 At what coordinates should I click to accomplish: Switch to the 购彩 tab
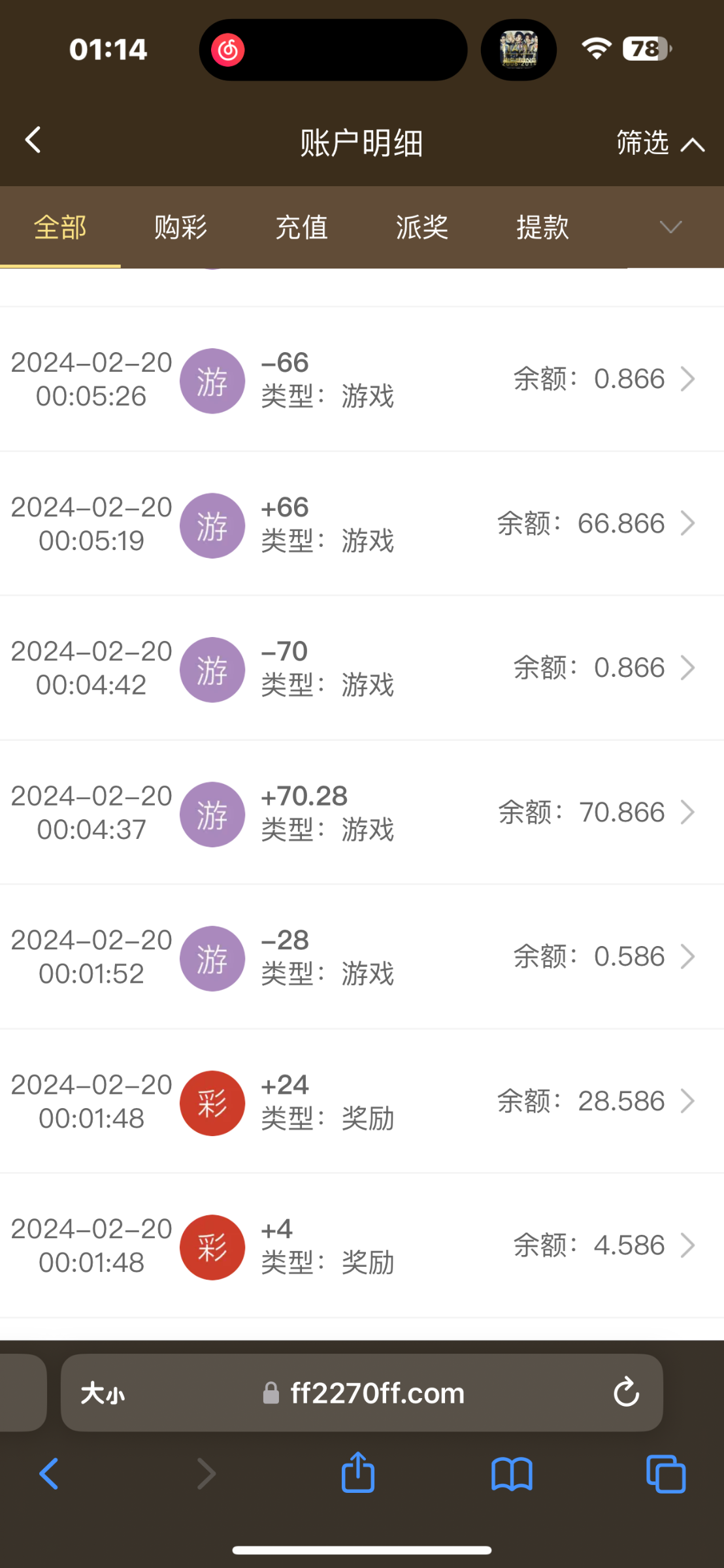click(180, 227)
